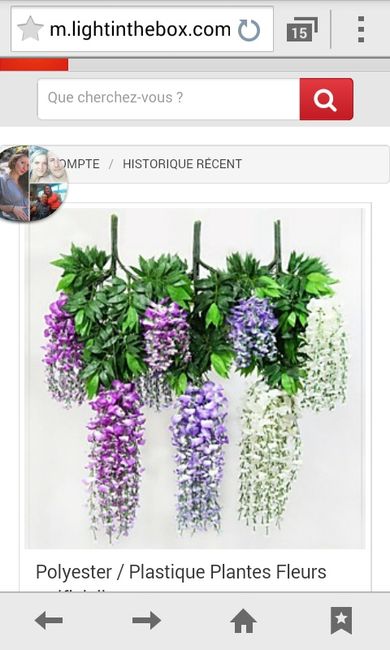Image resolution: width=390 pixels, height=650 pixels.
Task: Go back with the left arrow
Action: click(x=49, y=621)
